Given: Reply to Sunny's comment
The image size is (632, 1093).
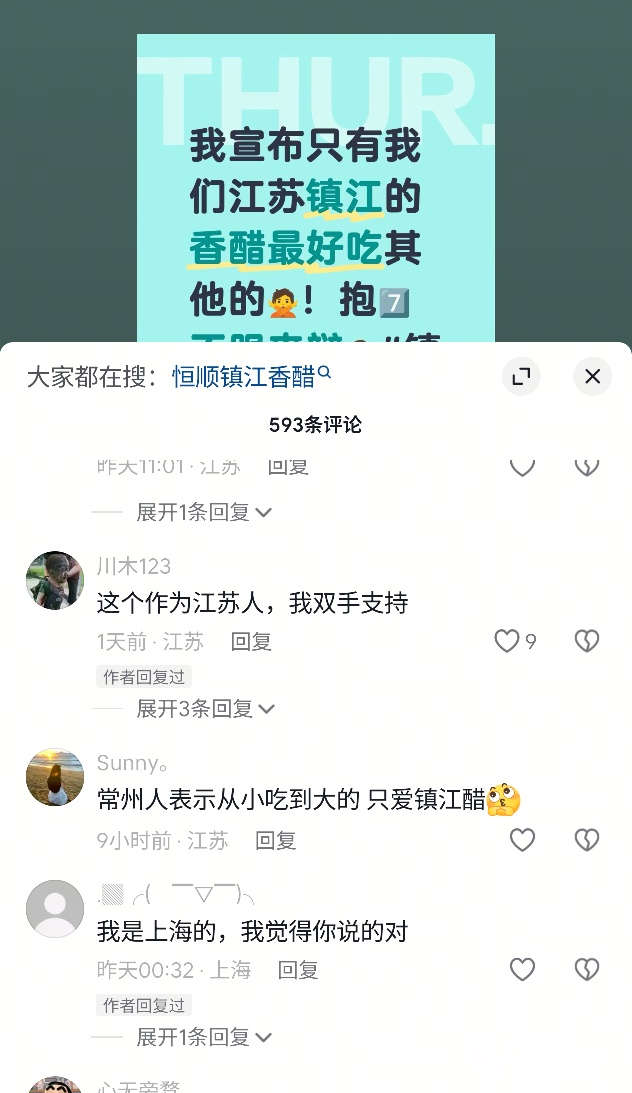Looking at the screenshot, I should [275, 840].
